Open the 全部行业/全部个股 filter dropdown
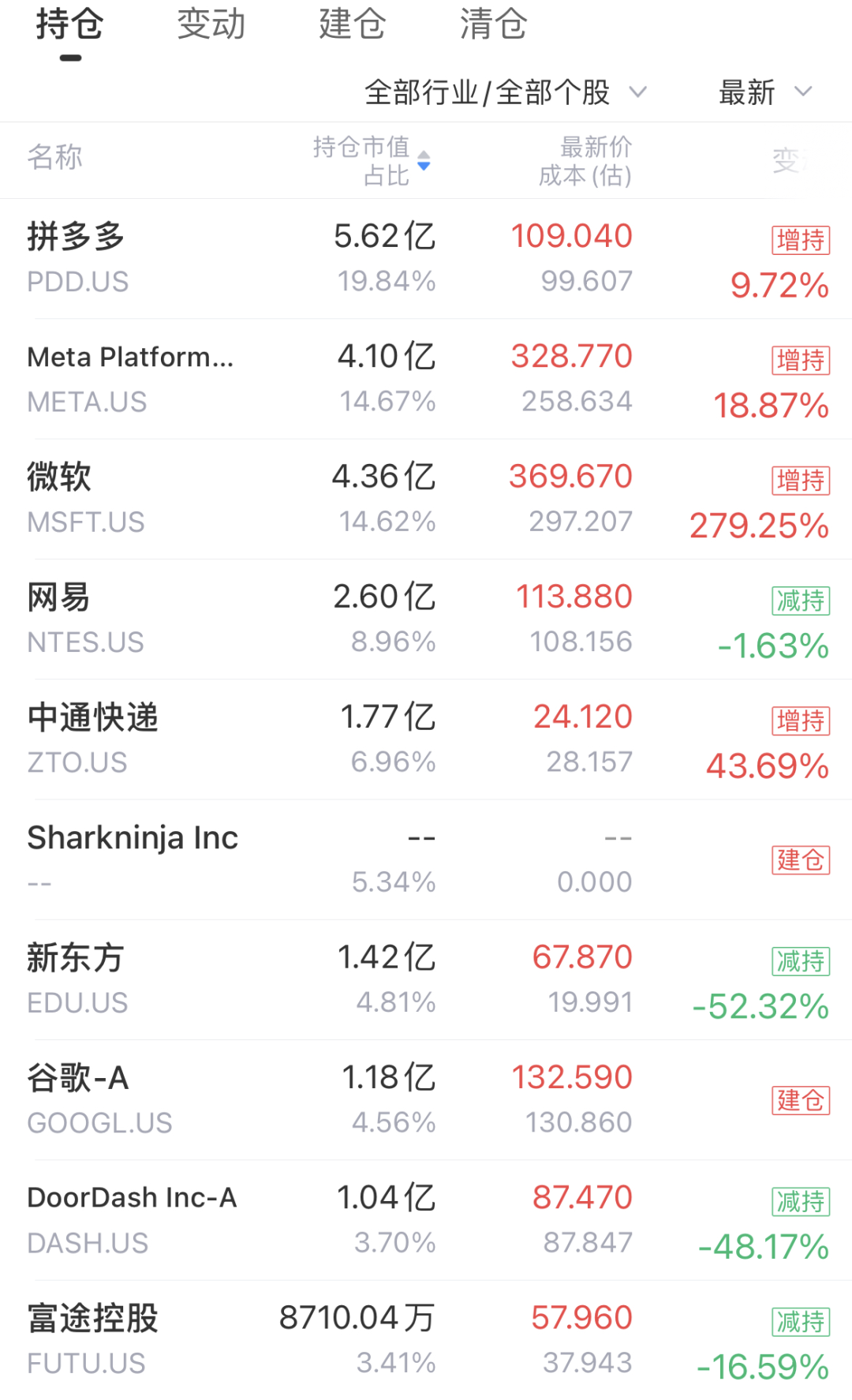Viewport: 852px width, 1400px height. coord(505,92)
